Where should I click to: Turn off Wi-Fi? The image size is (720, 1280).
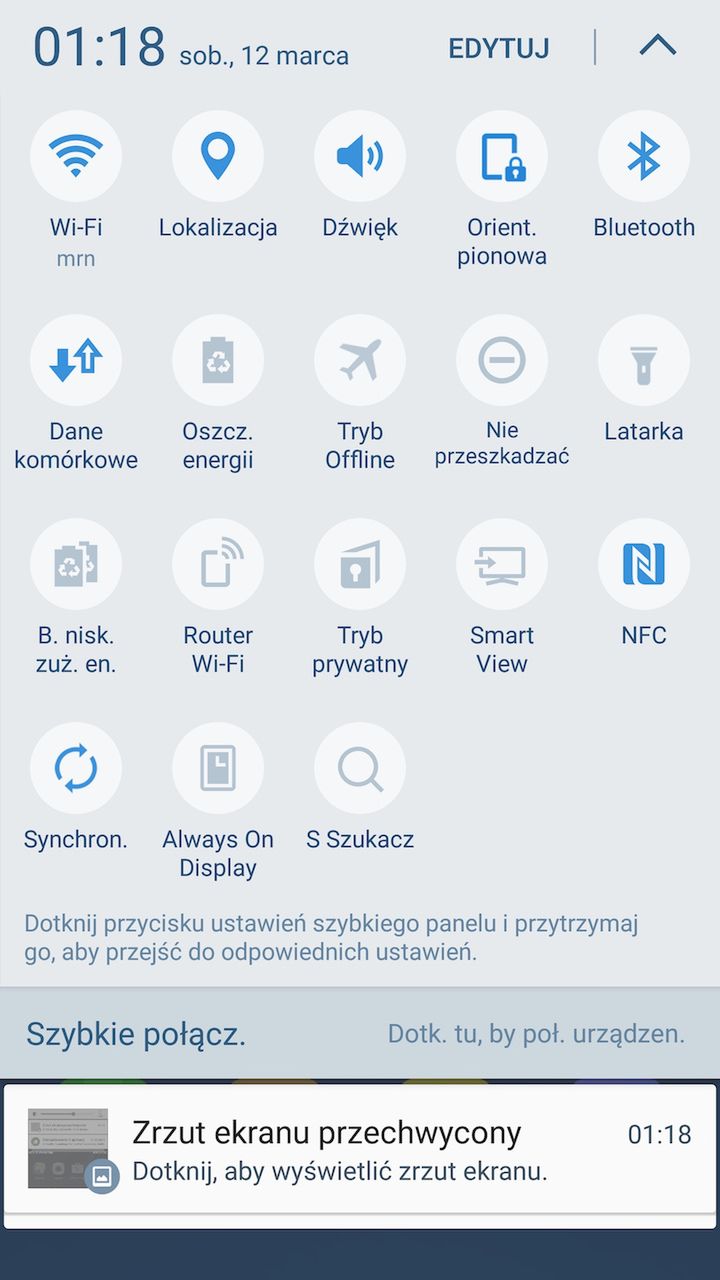point(76,156)
